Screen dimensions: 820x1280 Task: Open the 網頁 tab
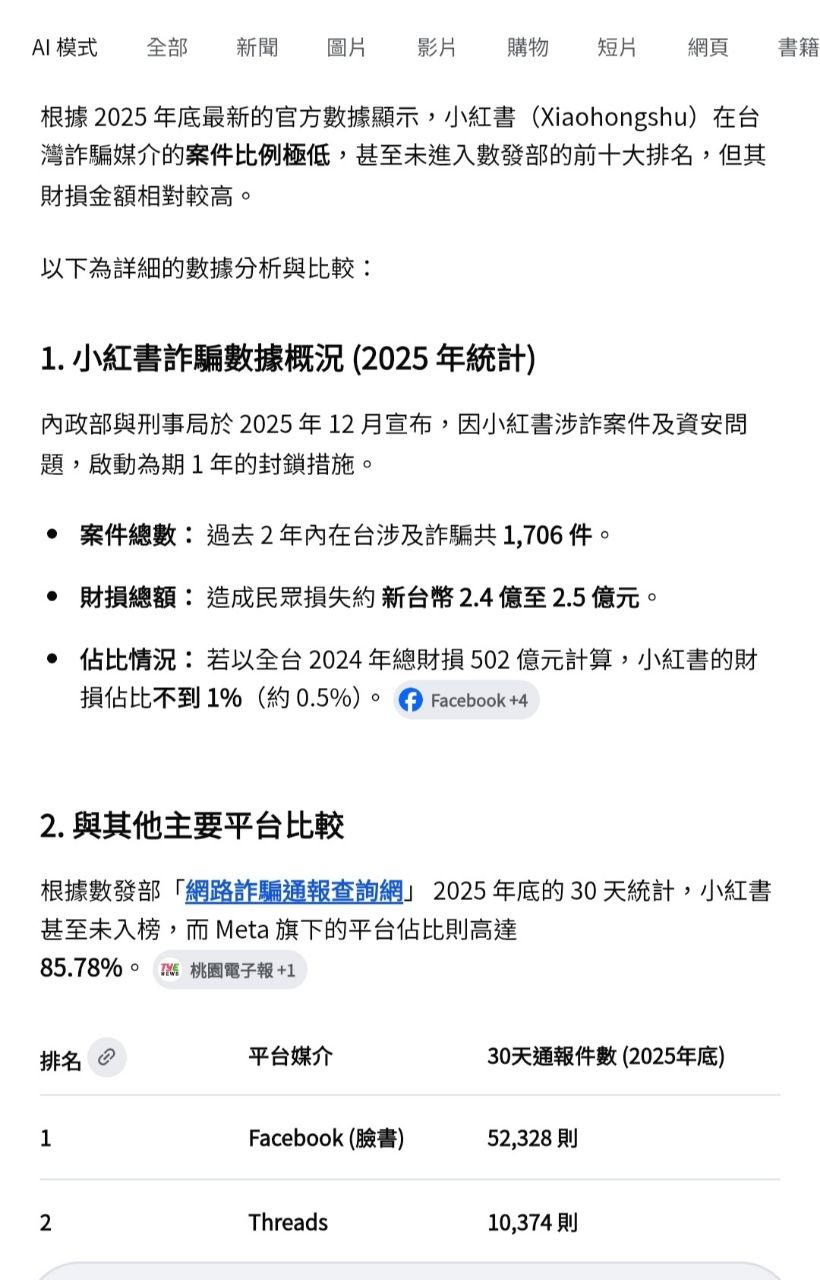708,47
